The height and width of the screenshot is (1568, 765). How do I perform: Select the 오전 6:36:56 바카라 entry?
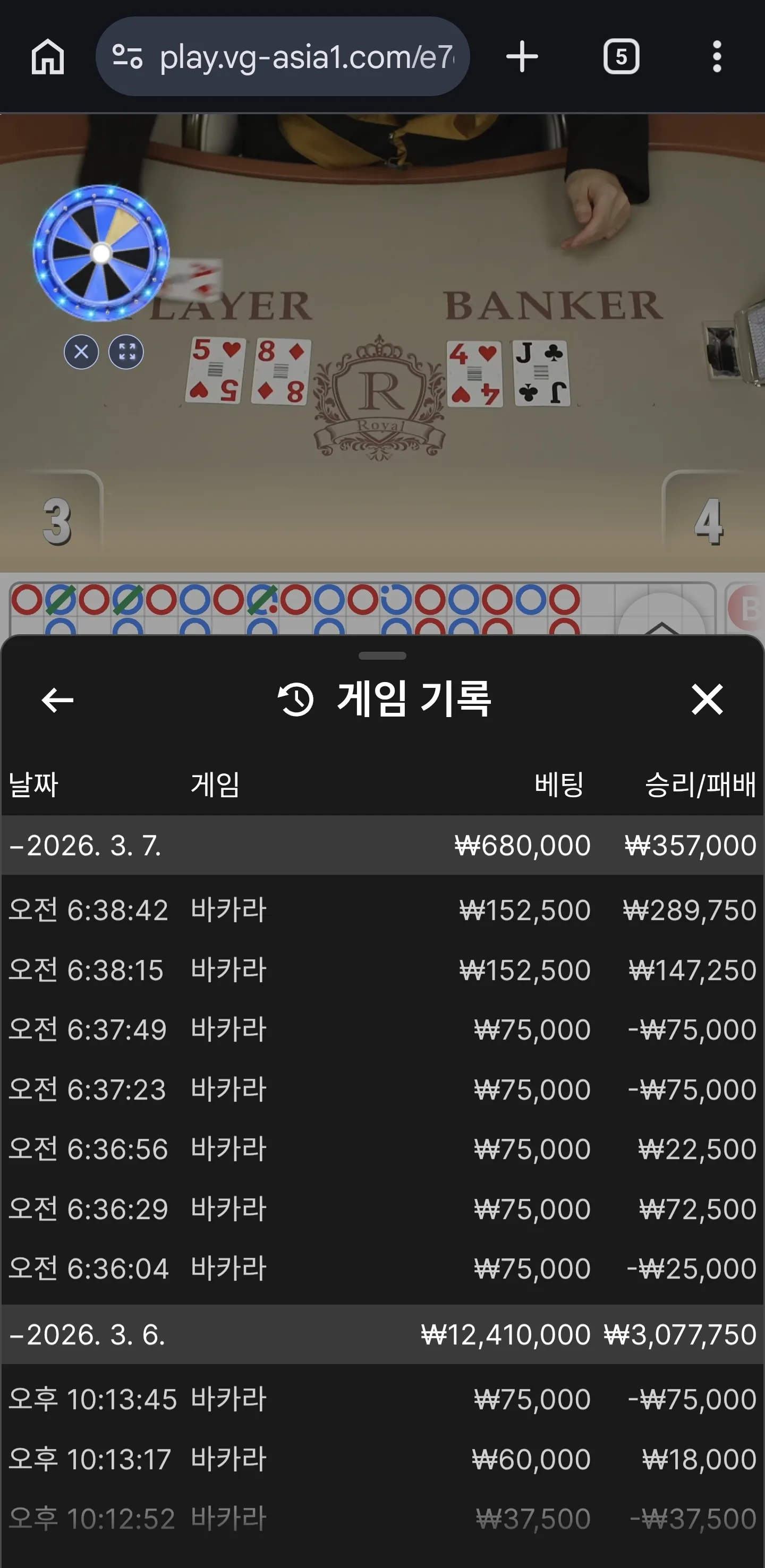click(x=382, y=1148)
